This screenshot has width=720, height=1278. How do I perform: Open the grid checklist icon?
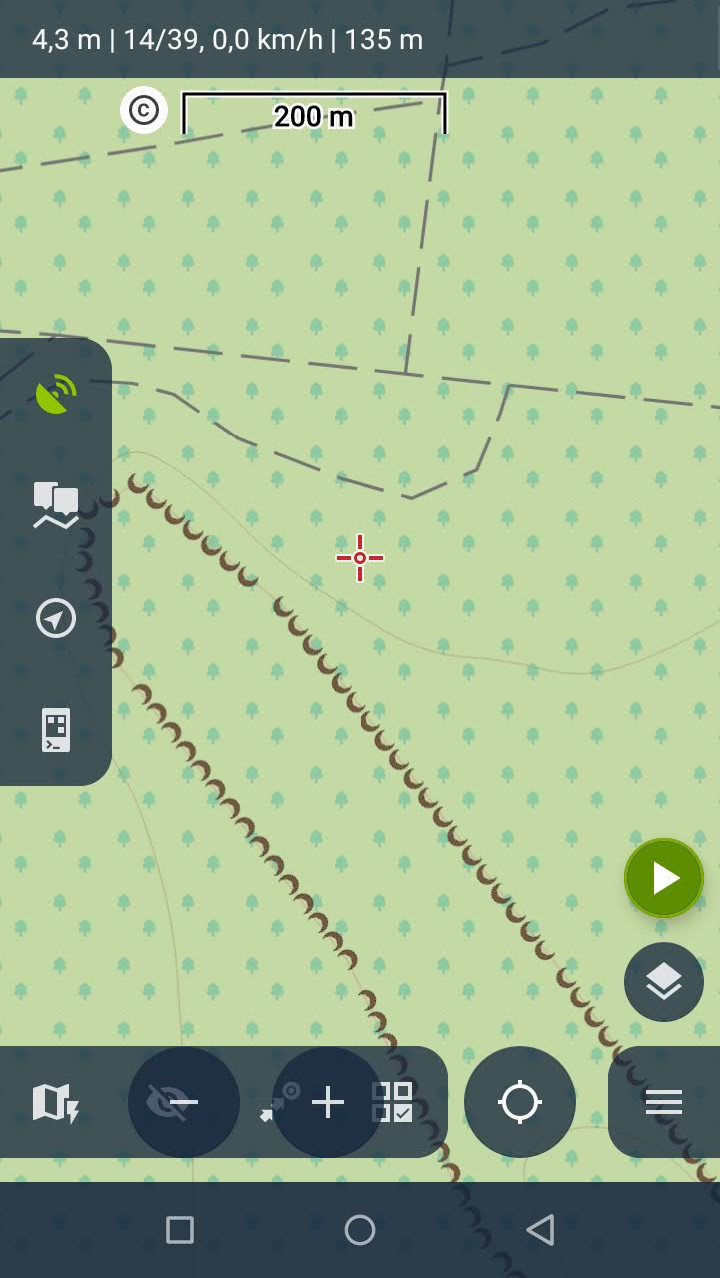[x=393, y=1102]
